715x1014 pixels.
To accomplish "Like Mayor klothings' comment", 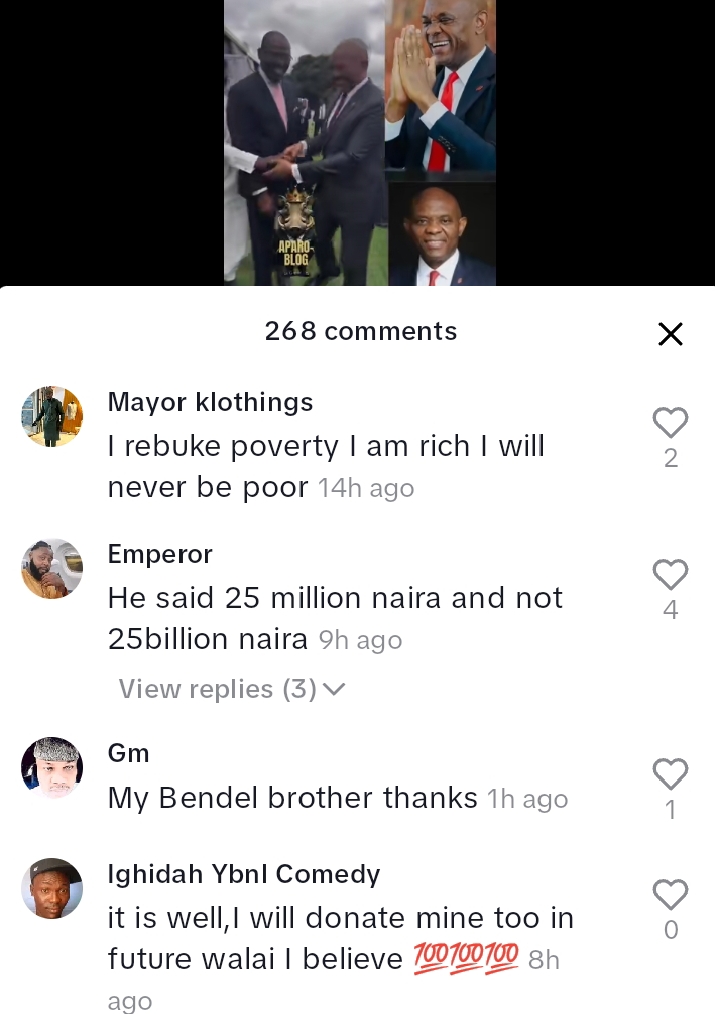I will [670, 423].
